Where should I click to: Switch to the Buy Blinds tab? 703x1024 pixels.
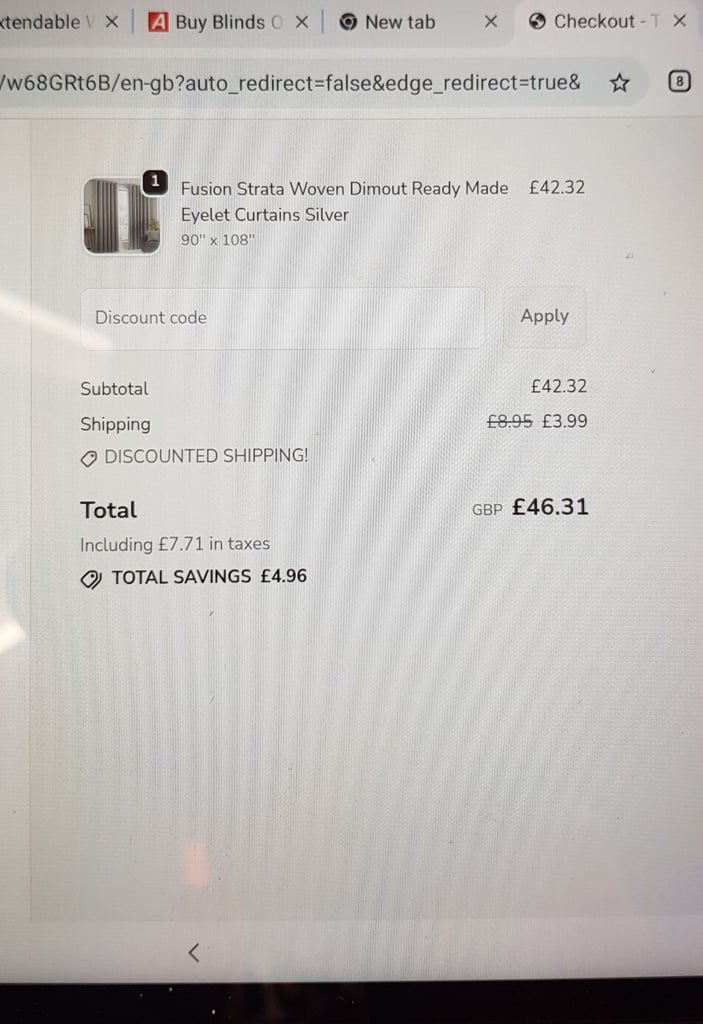[220, 22]
